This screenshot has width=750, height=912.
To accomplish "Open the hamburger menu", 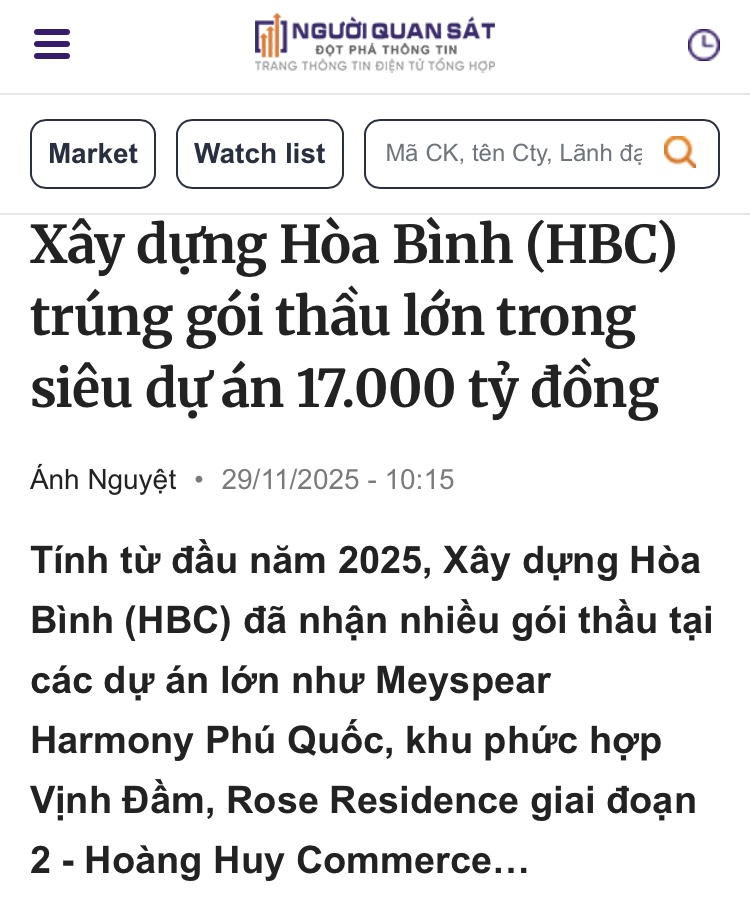I will (x=52, y=44).
